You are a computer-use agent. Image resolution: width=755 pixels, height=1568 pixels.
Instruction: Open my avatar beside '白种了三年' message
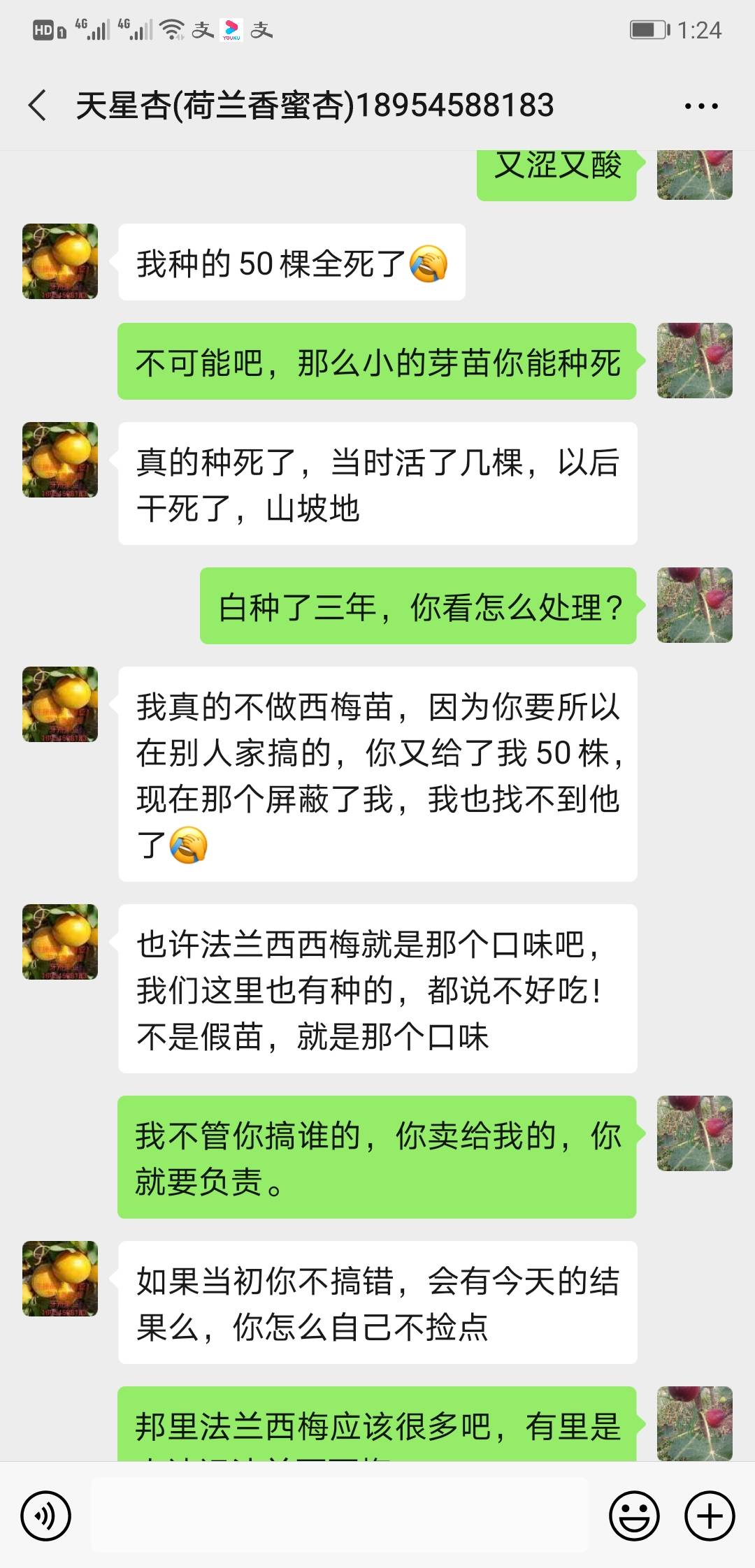pos(694,605)
